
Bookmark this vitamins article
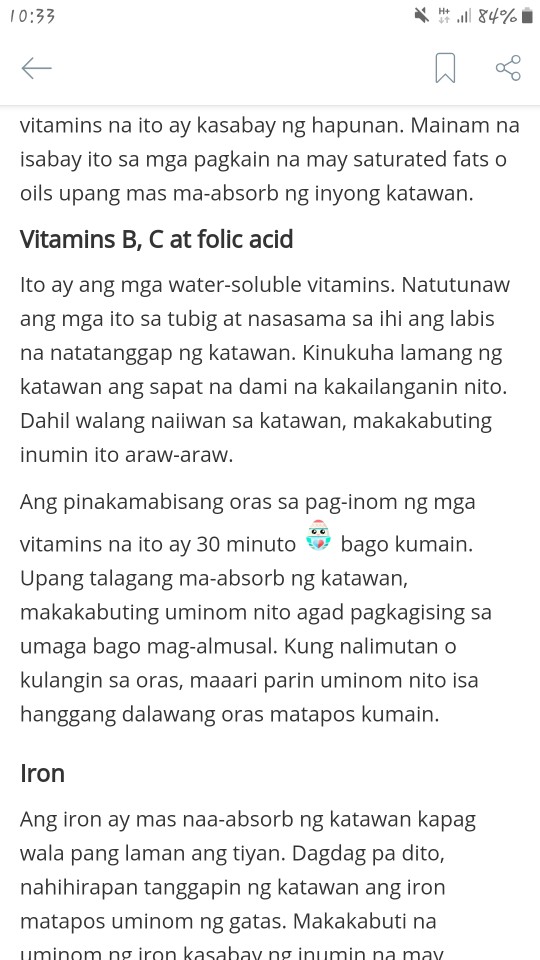tap(445, 68)
